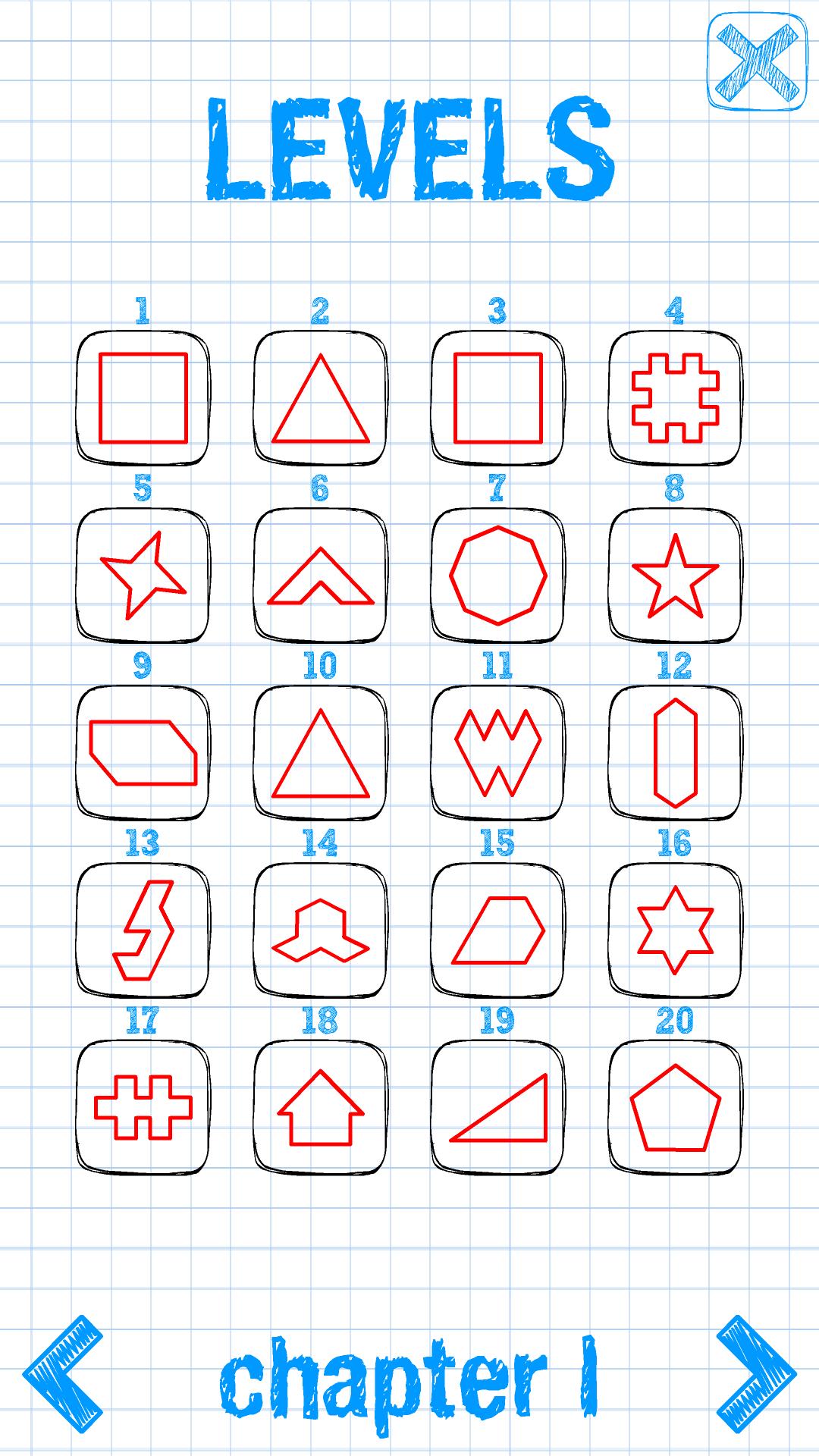Play level 7 octagon
Viewport: 819px width, 1456px height.
497,575
